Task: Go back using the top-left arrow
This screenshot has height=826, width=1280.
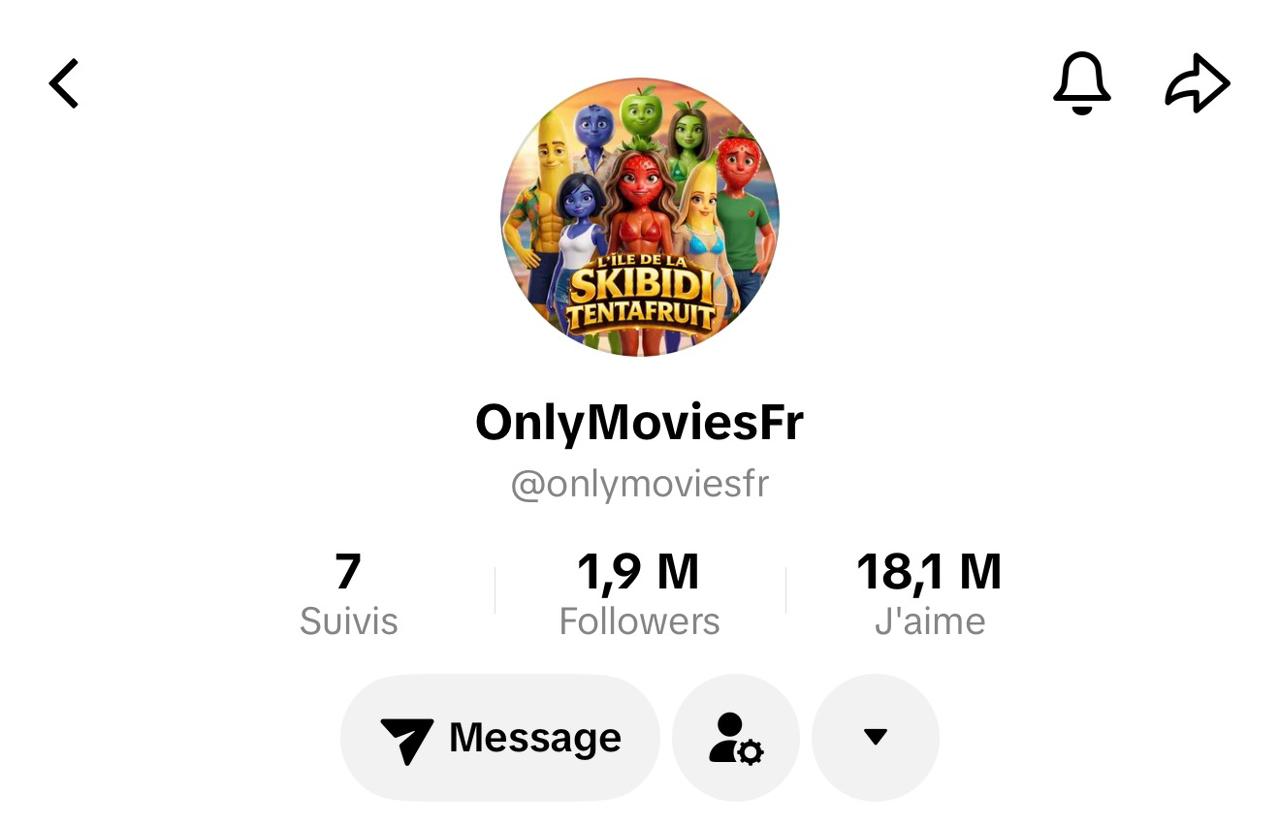Action: pos(64,83)
